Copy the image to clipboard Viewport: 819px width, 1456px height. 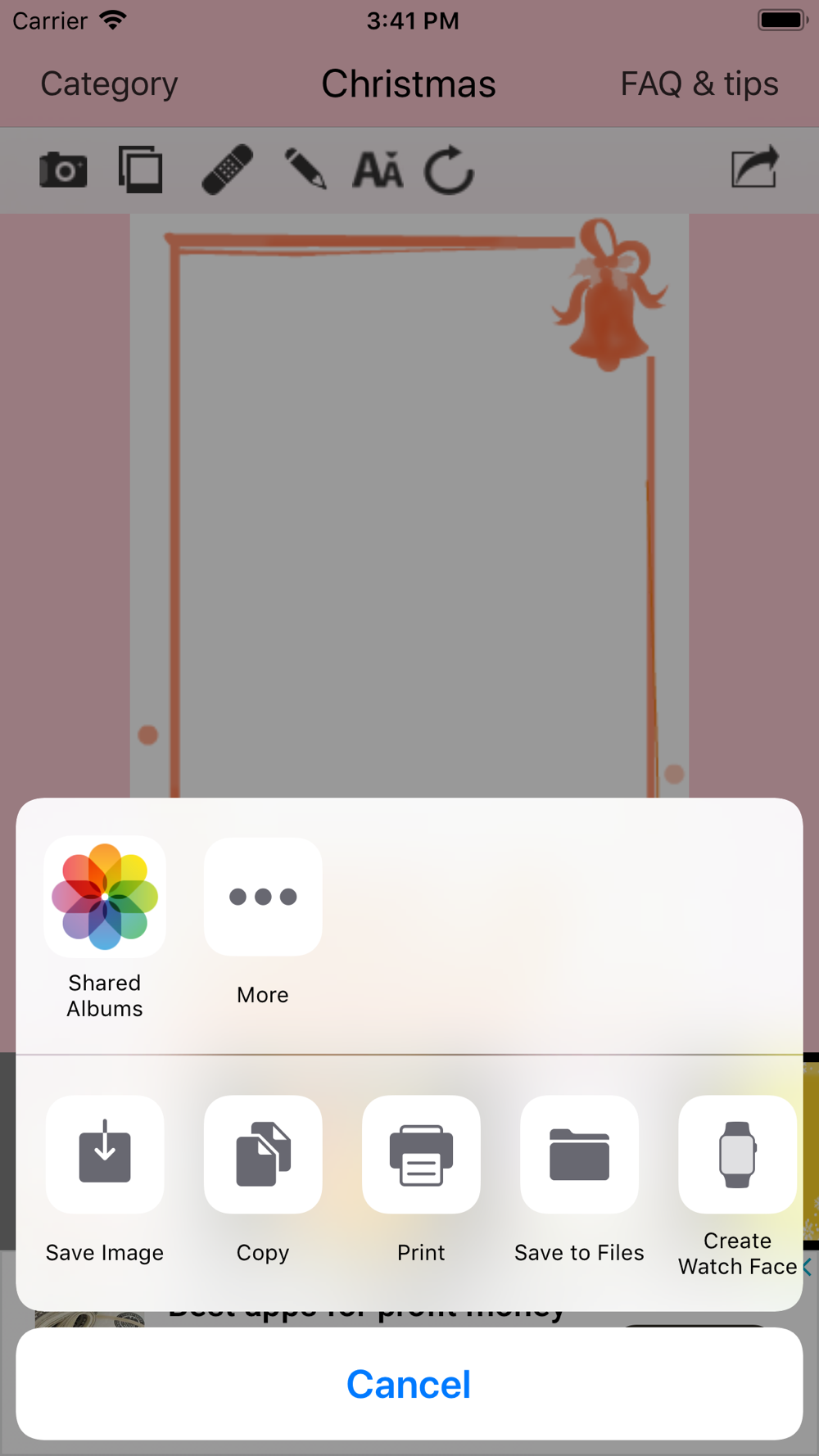tap(262, 1155)
